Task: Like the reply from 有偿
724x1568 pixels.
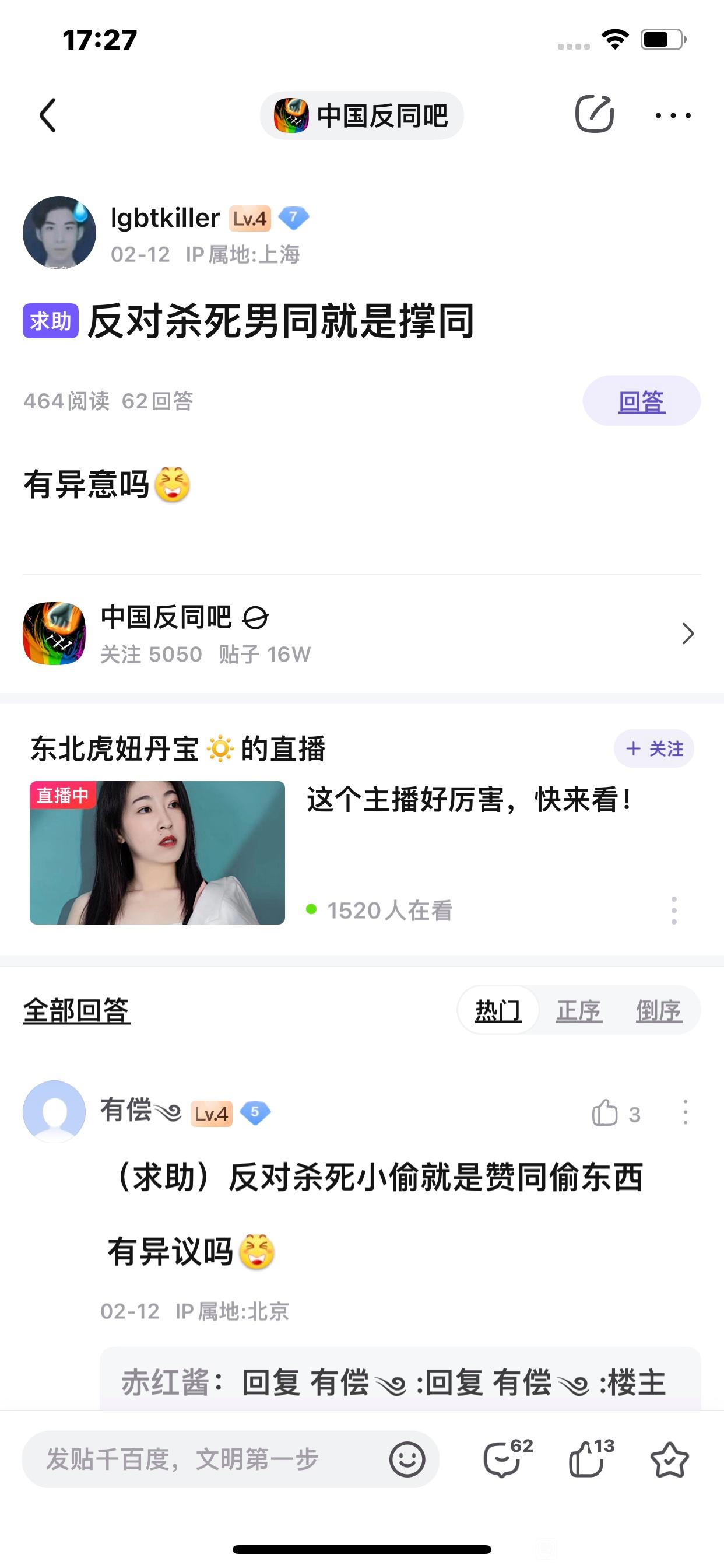Action: point(605,1114)
